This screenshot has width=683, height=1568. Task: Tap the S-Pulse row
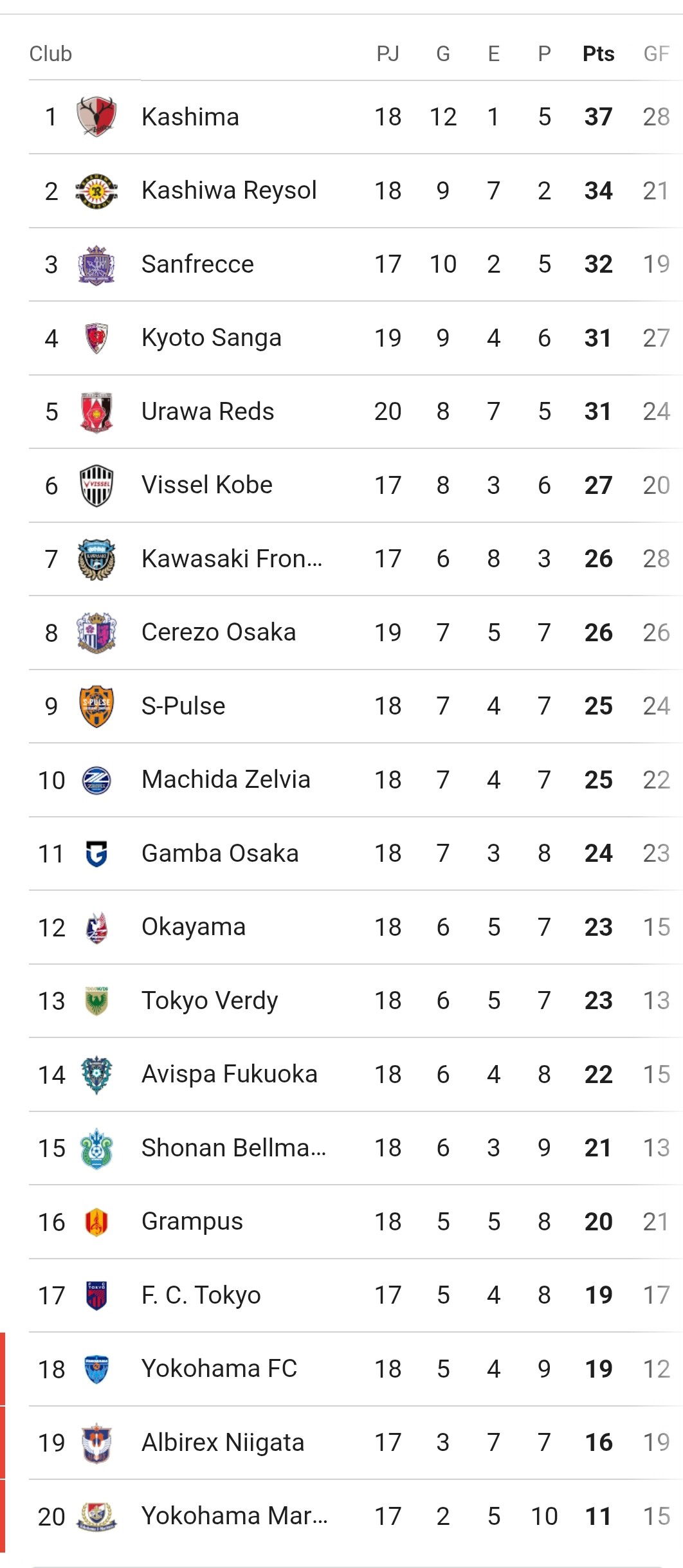[356, 706]
